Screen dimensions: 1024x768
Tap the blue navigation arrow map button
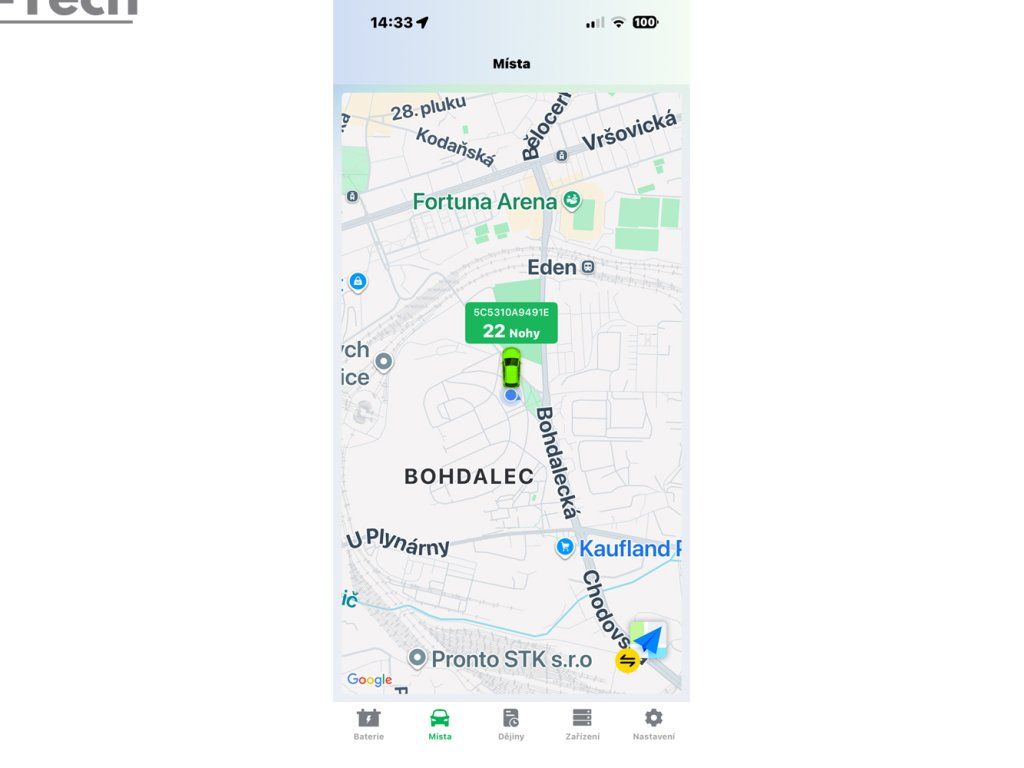pyautogui.click(x=650, y=638)
